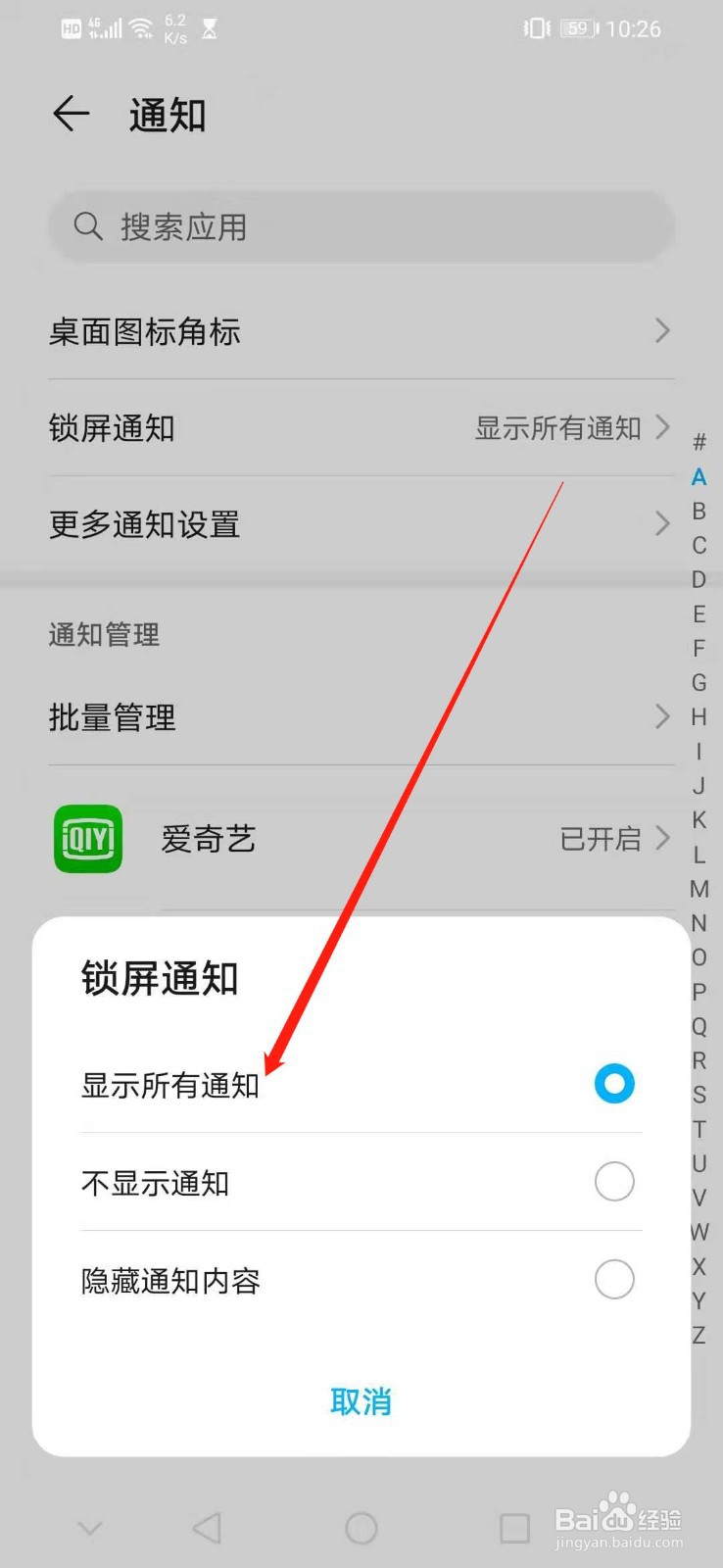The image size is (723, 1568).
Task: Tap the search magnifier icon
Action: point(87,226)
